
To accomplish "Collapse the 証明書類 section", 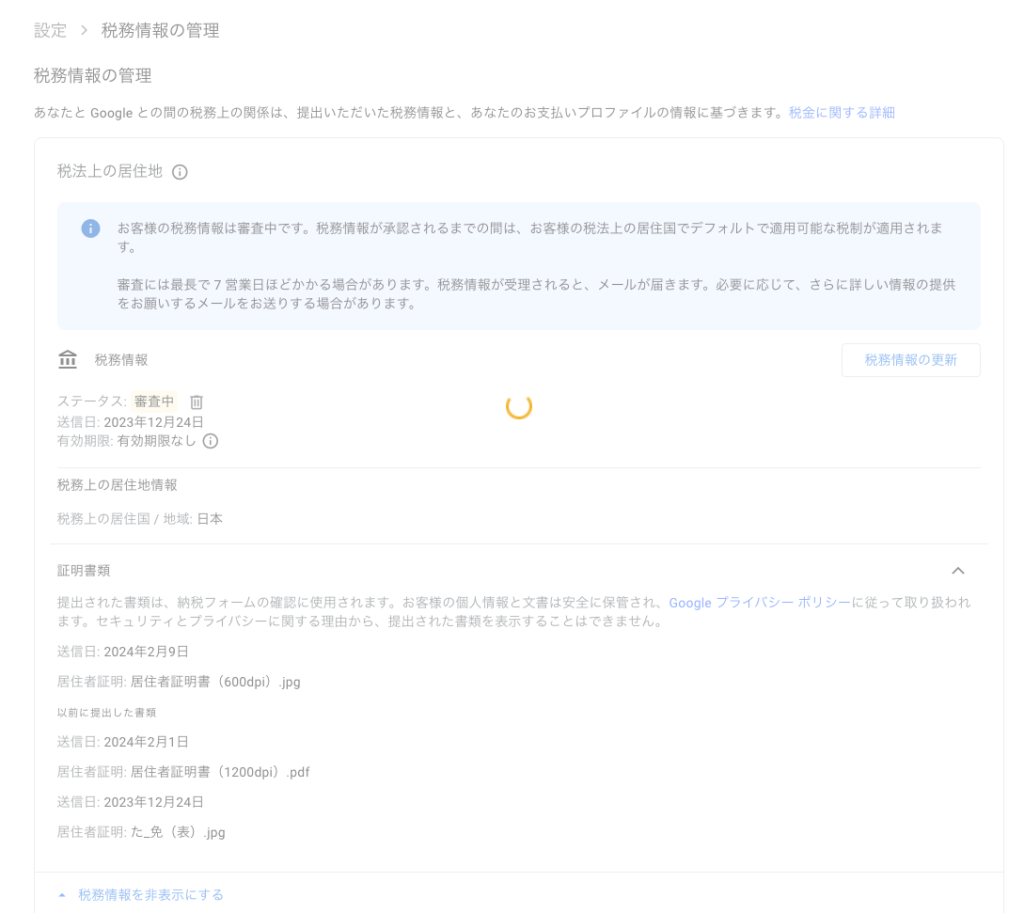I will 957,570.
